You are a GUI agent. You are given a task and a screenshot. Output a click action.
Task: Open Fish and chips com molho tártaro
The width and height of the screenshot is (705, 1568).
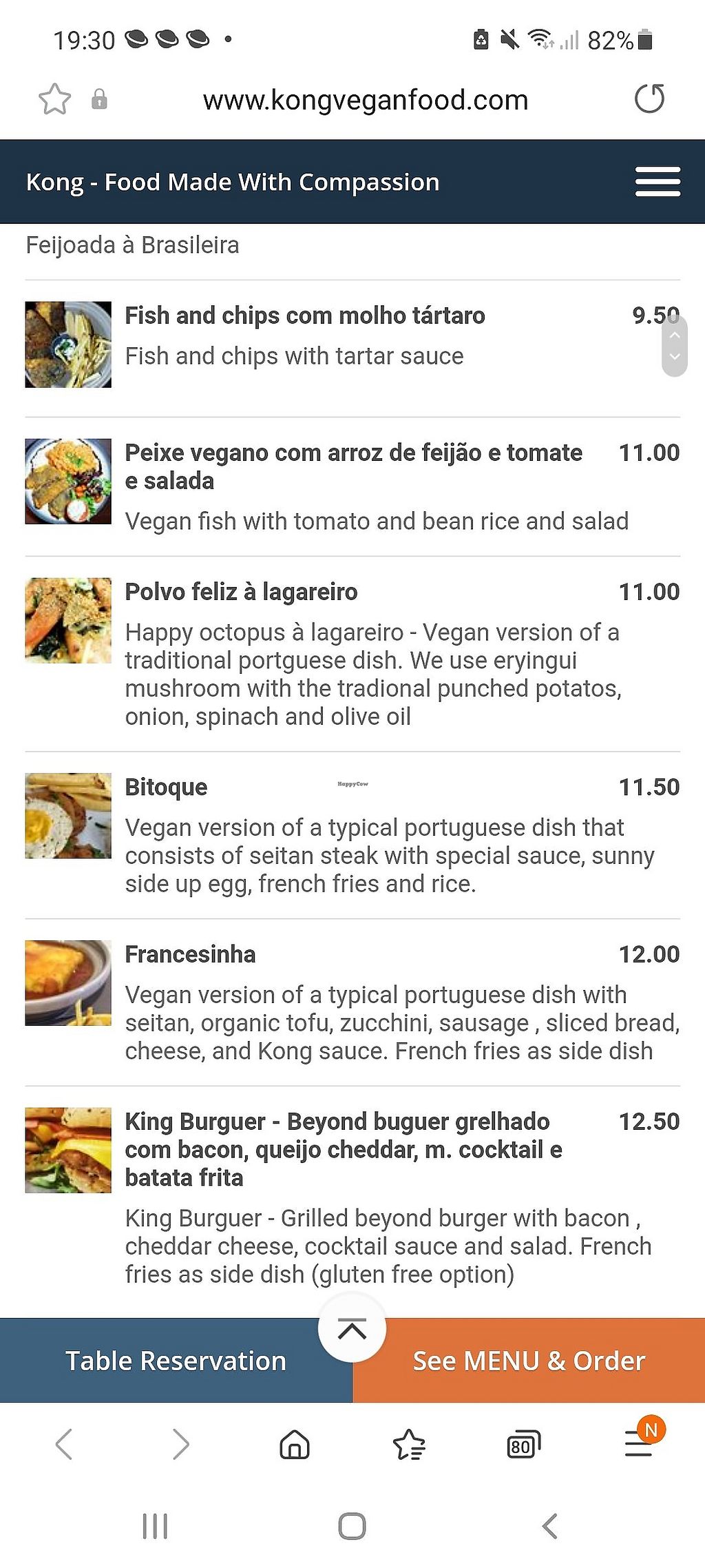(305, 316)
